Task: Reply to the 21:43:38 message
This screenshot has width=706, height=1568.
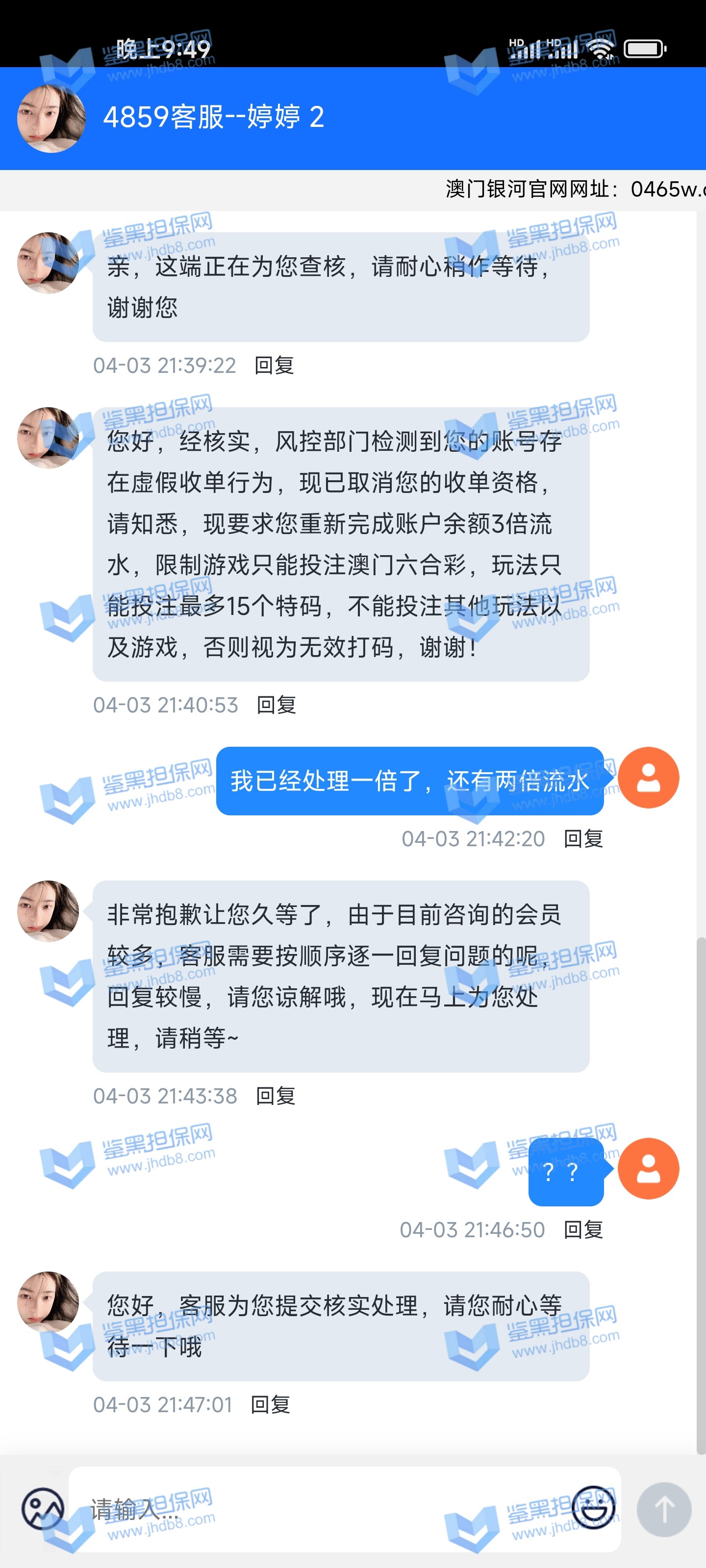Action: 276,1096
